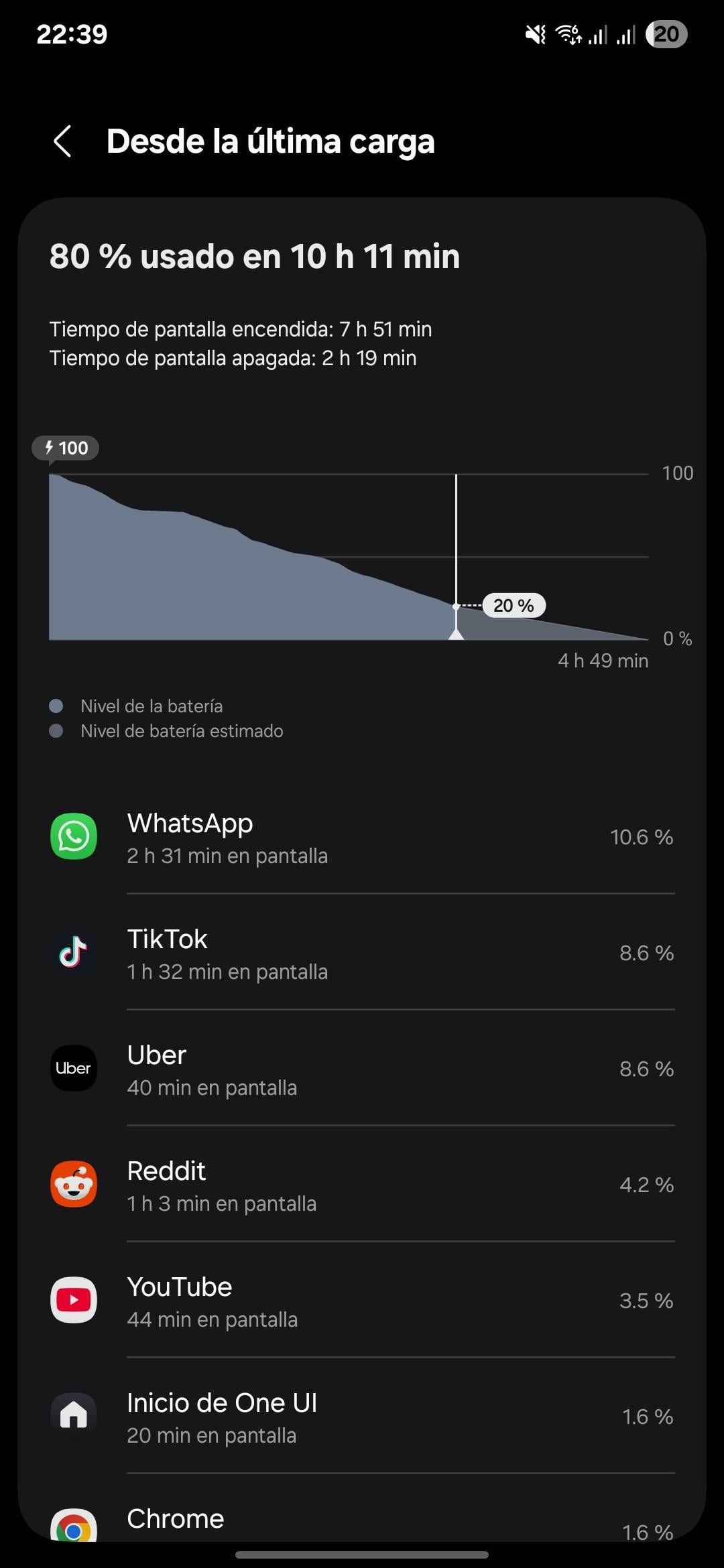Tap the Chrome battery usage row

pos(362,1521)
